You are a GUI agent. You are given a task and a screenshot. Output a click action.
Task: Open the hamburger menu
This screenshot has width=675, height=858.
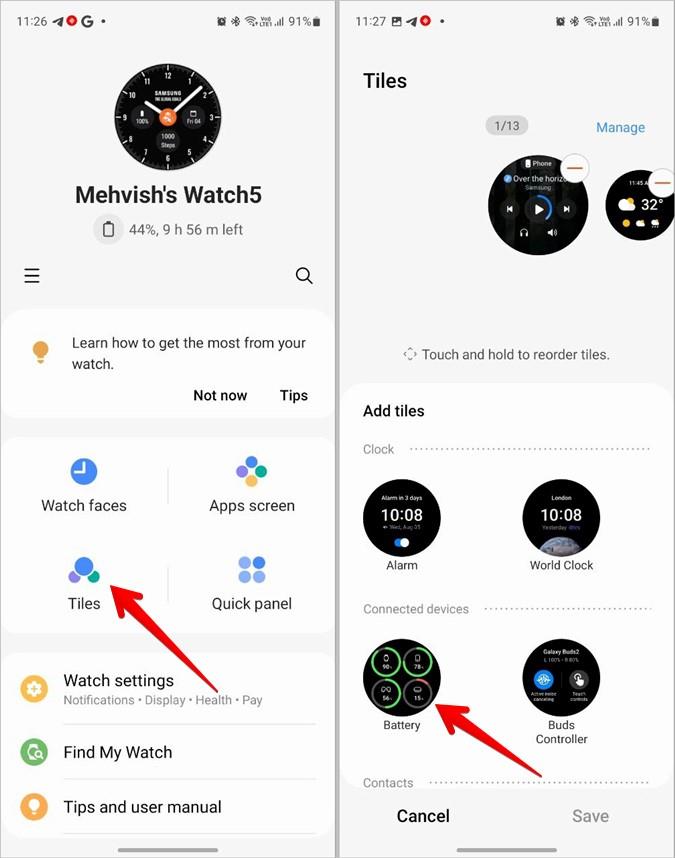tap(32, 276)
